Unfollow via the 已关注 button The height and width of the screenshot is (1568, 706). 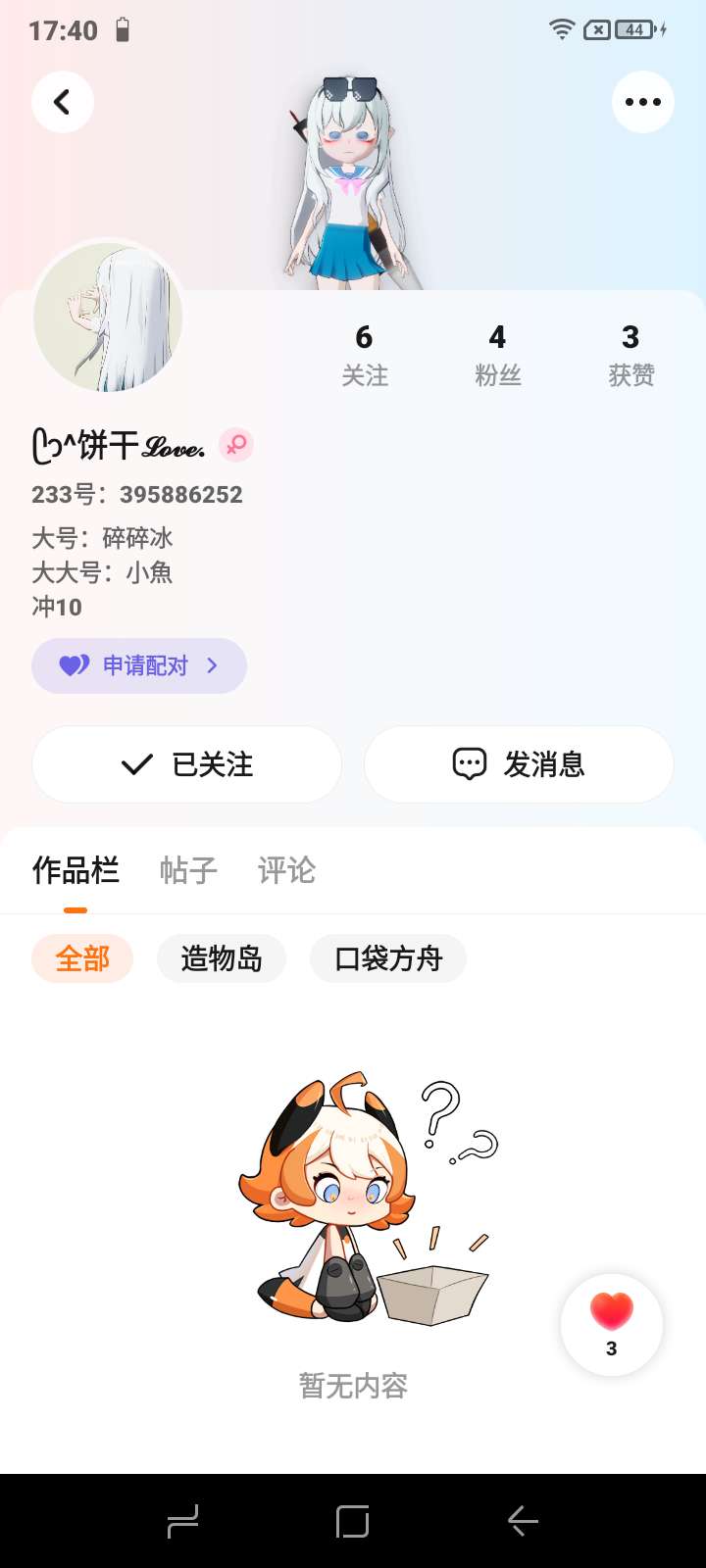click(186, 764)
